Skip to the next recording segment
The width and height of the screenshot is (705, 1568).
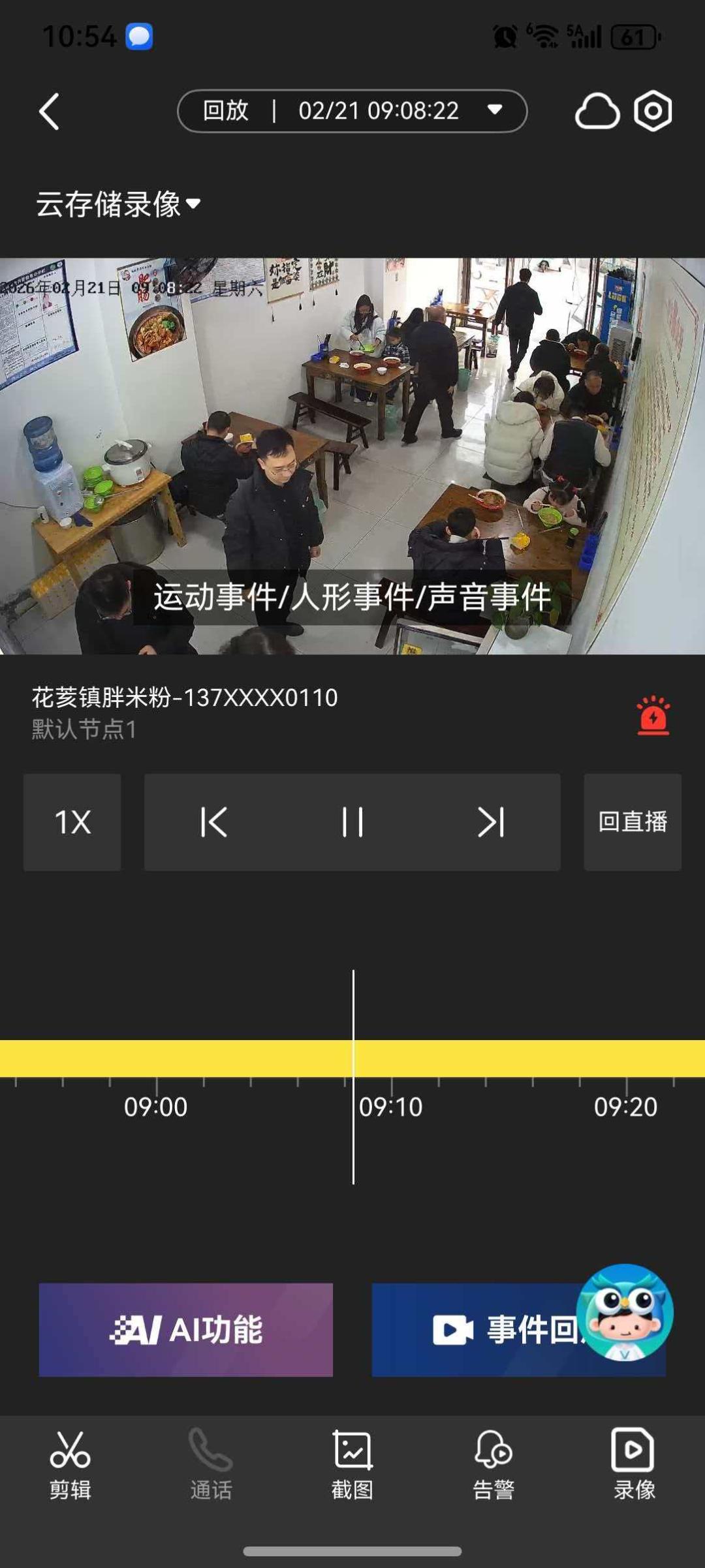pos(491,822)
